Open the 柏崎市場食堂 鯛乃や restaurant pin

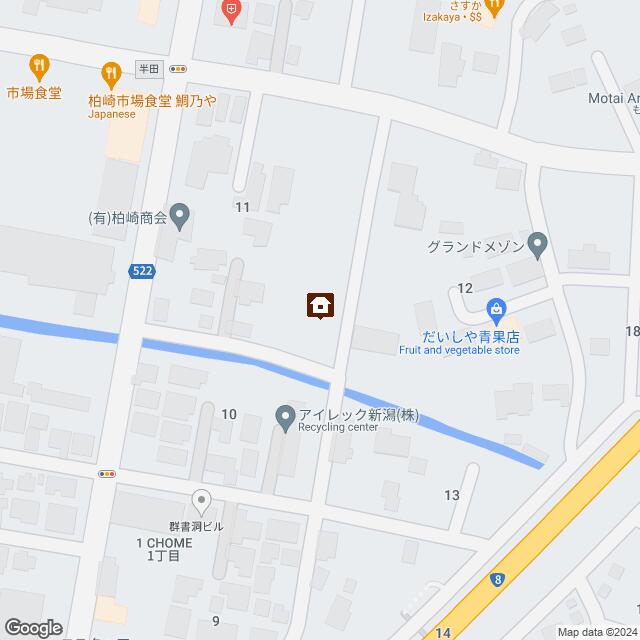click(x=110, y=73)
